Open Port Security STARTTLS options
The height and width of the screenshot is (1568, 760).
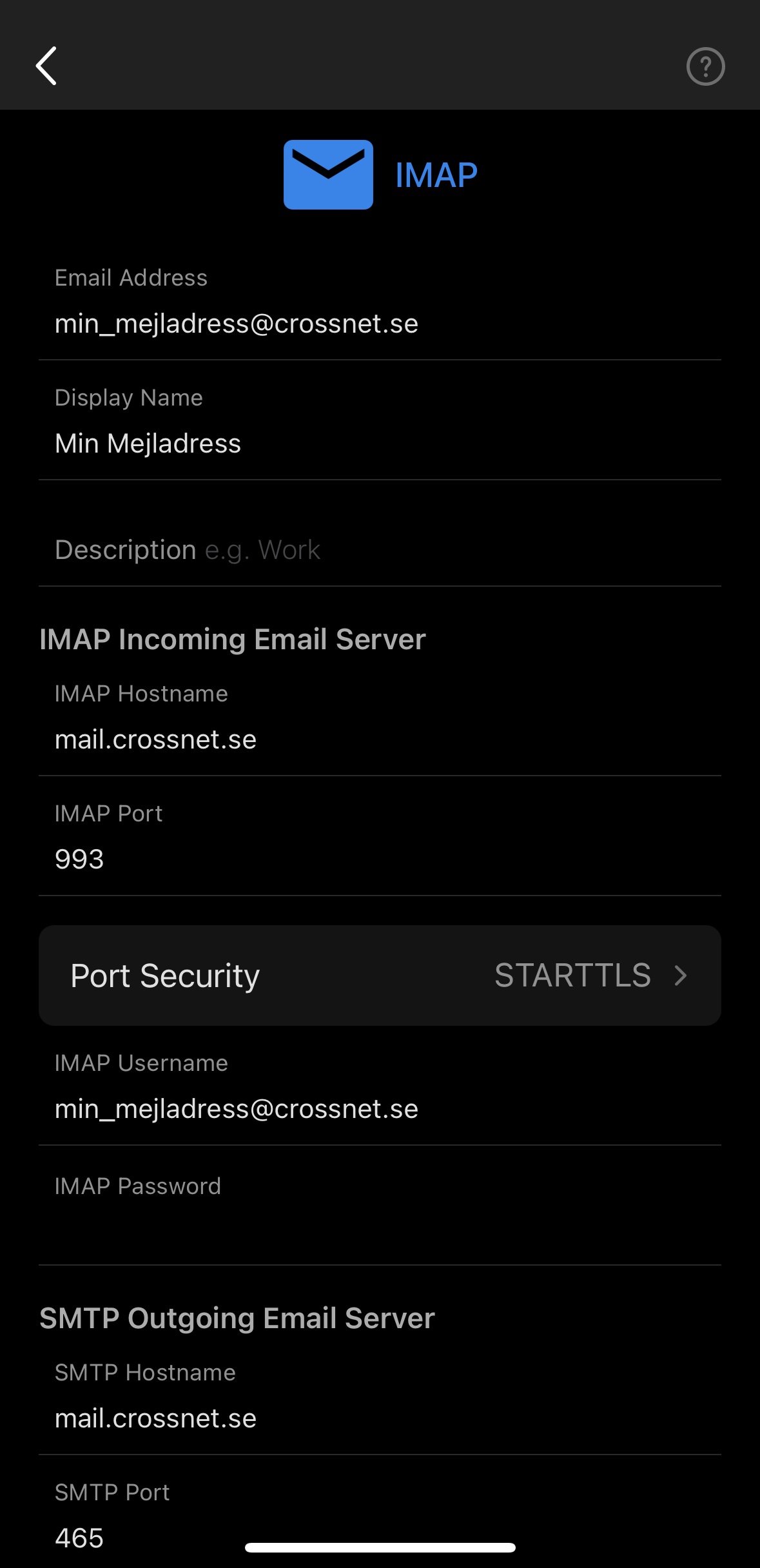pyautogui.click(x=379, y=975)
